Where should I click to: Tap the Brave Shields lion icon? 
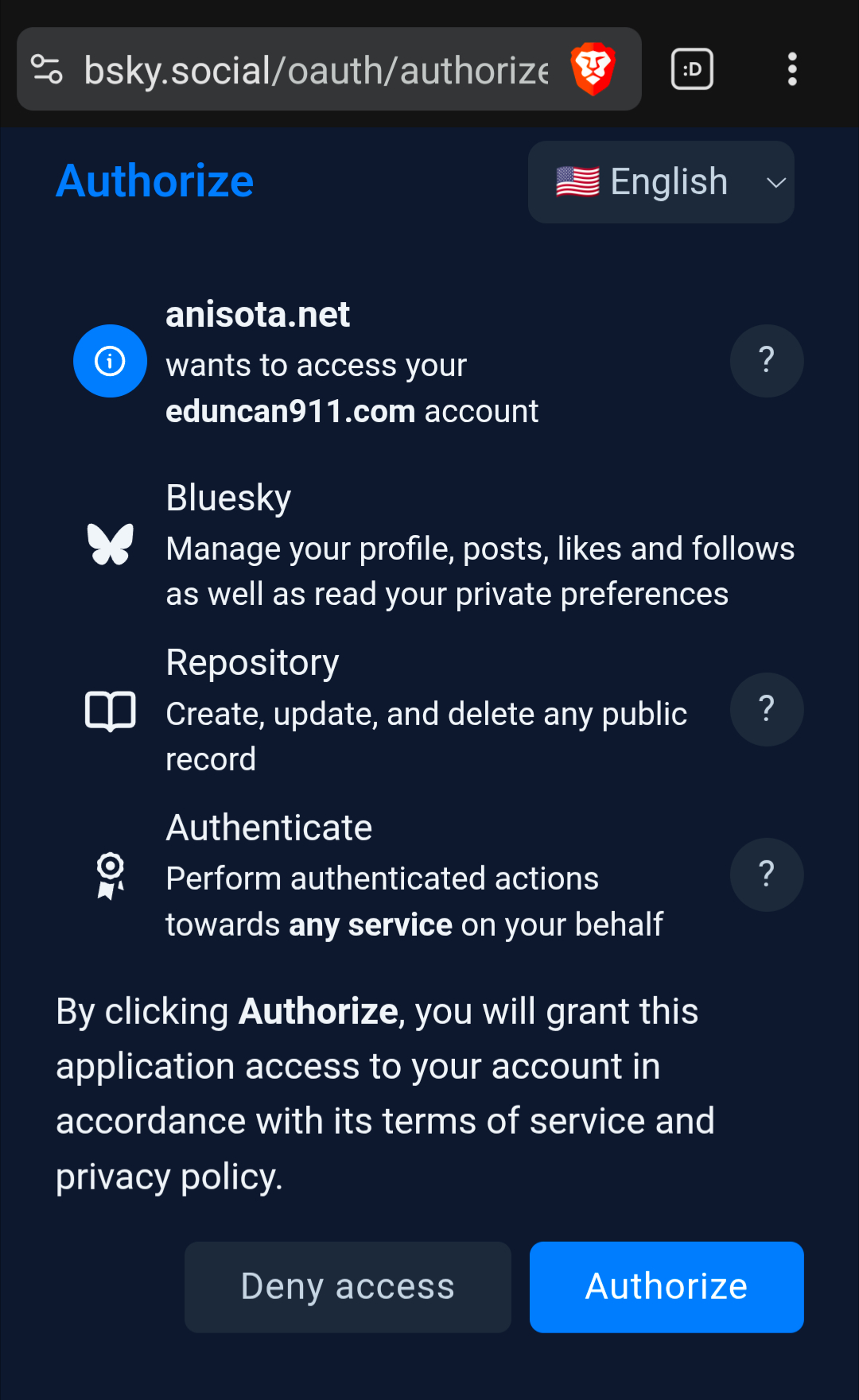(x=593, y=69)
